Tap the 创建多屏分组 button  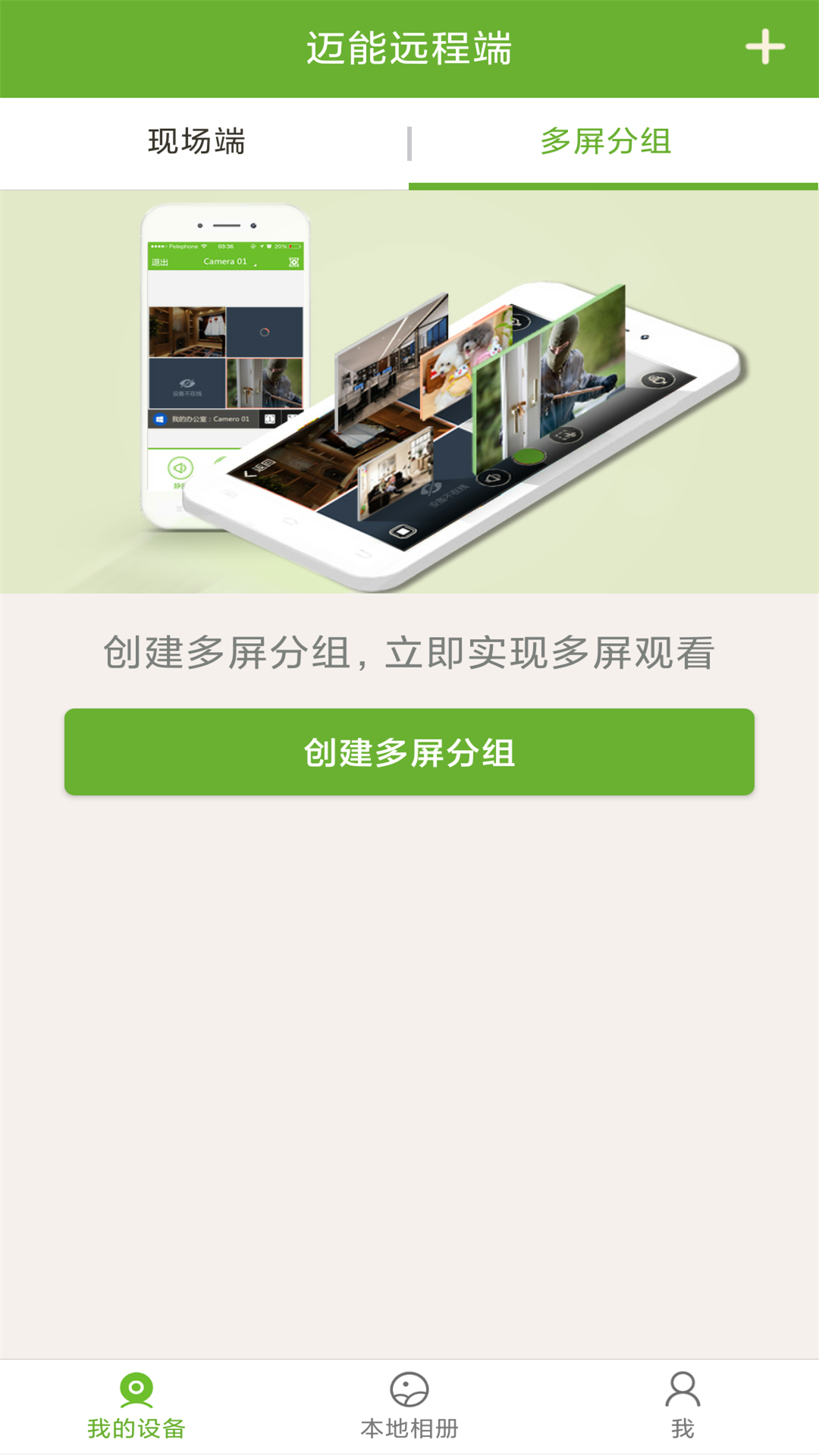[x=409, y=752]
